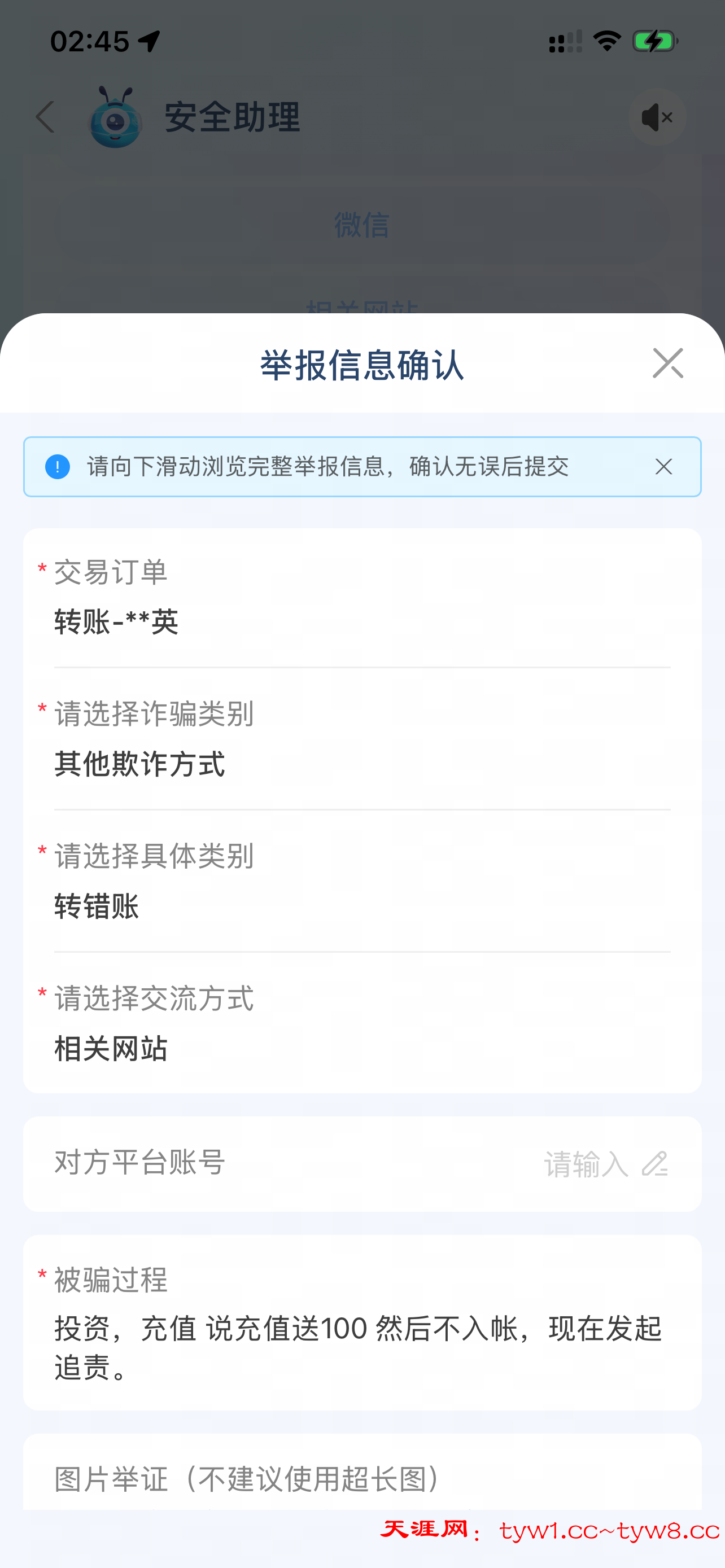Image resolution: width=725 pixels, height=1568 pixels.
Task: Change the 请选择交流方式 selection
Action: point(361,1048)
